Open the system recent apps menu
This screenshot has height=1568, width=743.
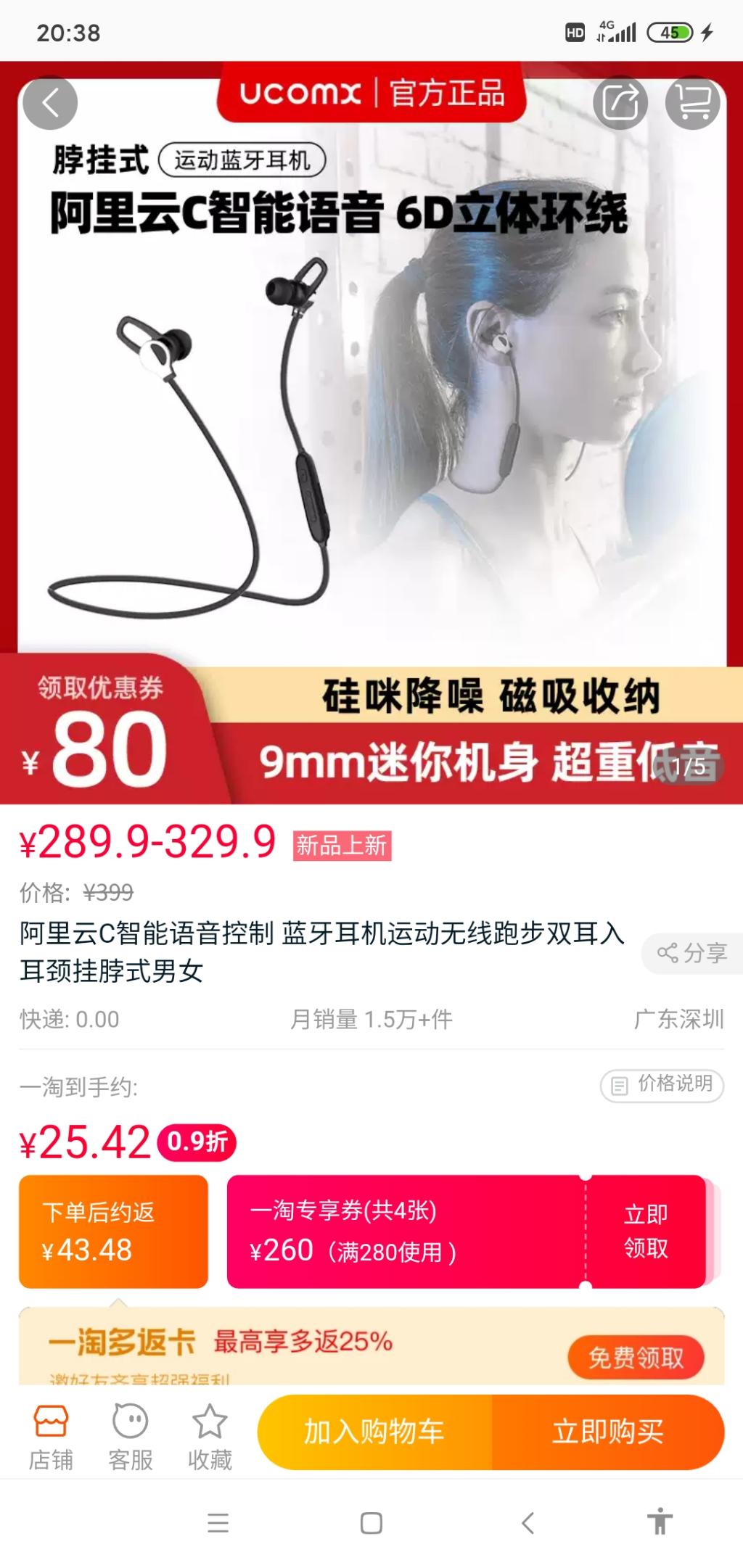pyautogui.click(x=218, y=1523)
